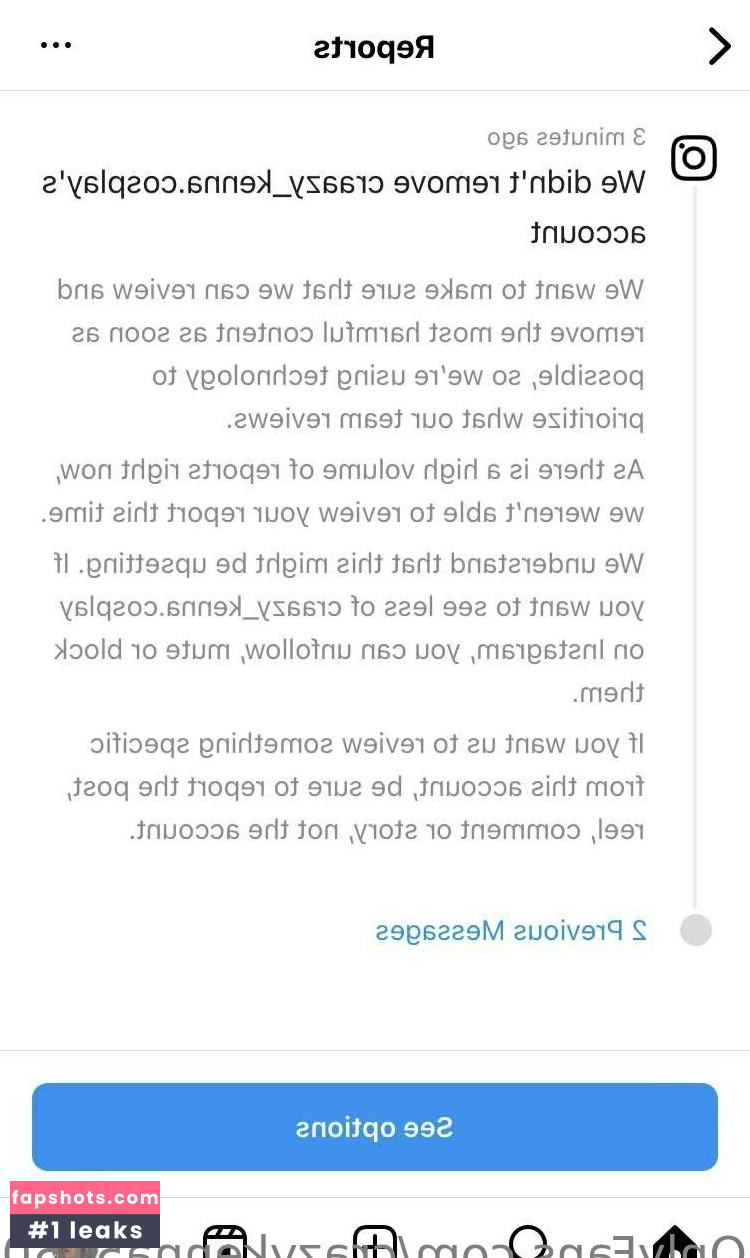Viewport: 750px width, 1258px height.
Task: Switch to the Home tab
Action: 675,1242
